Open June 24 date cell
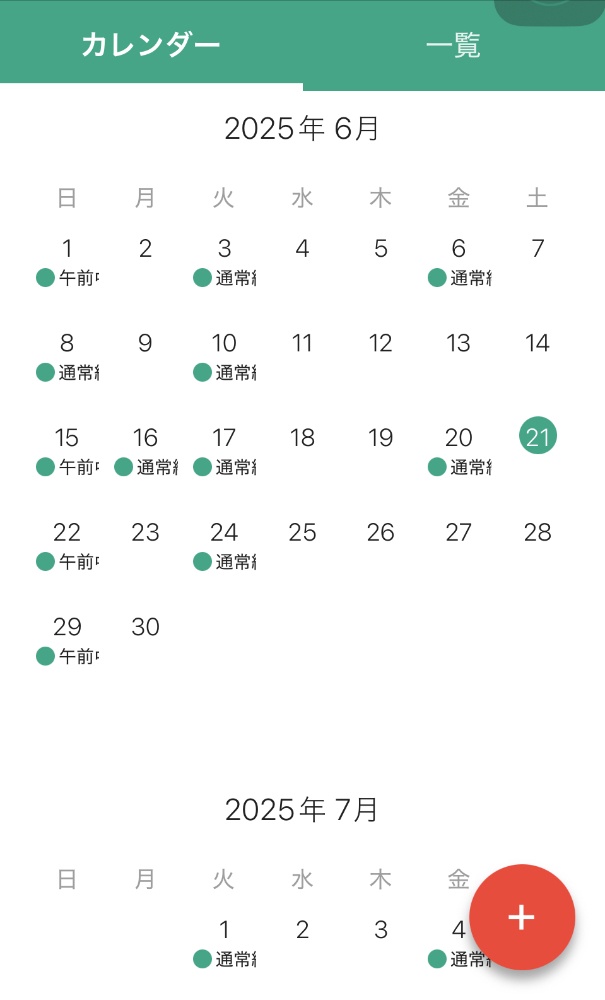Image resolution: width=605 pixels, height=1000 pixels. pyautogui.click(x=224, y=545)
